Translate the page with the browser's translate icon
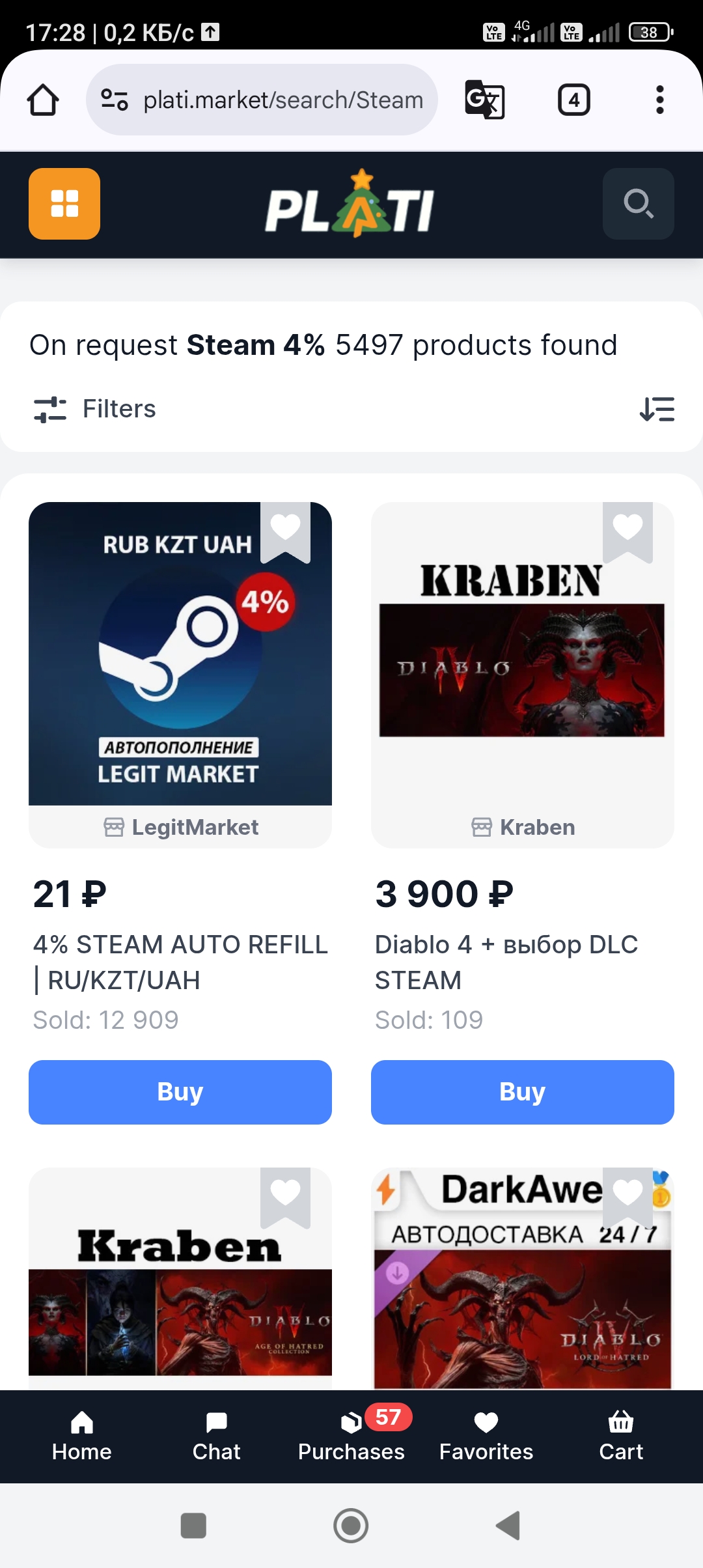703x1568 pixels. point(485,100)
